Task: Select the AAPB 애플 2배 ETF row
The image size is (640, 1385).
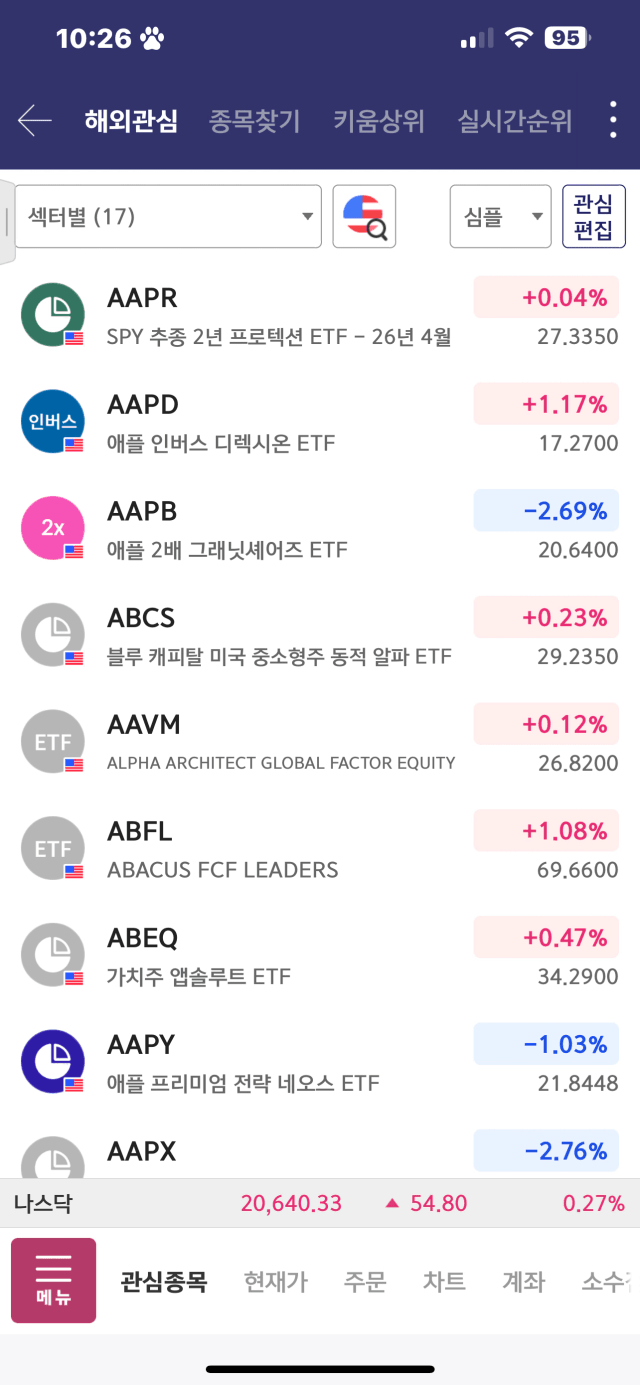Action: point(320,529)
